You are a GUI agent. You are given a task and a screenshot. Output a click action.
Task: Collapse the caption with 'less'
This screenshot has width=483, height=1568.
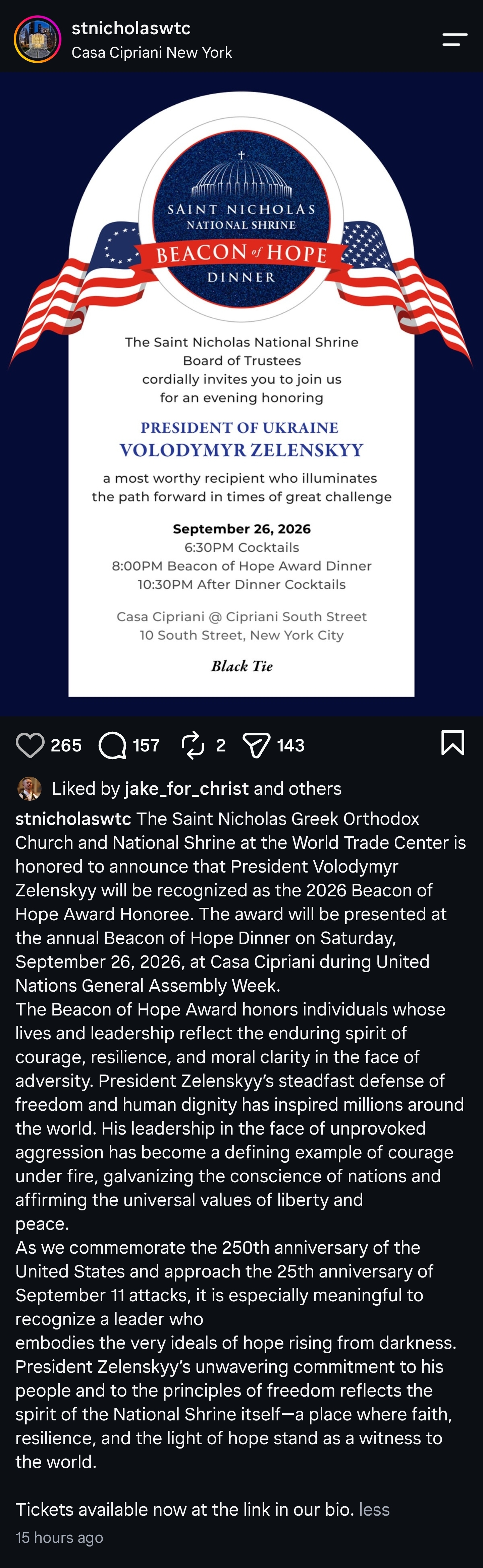click(x=374, y=1509)
